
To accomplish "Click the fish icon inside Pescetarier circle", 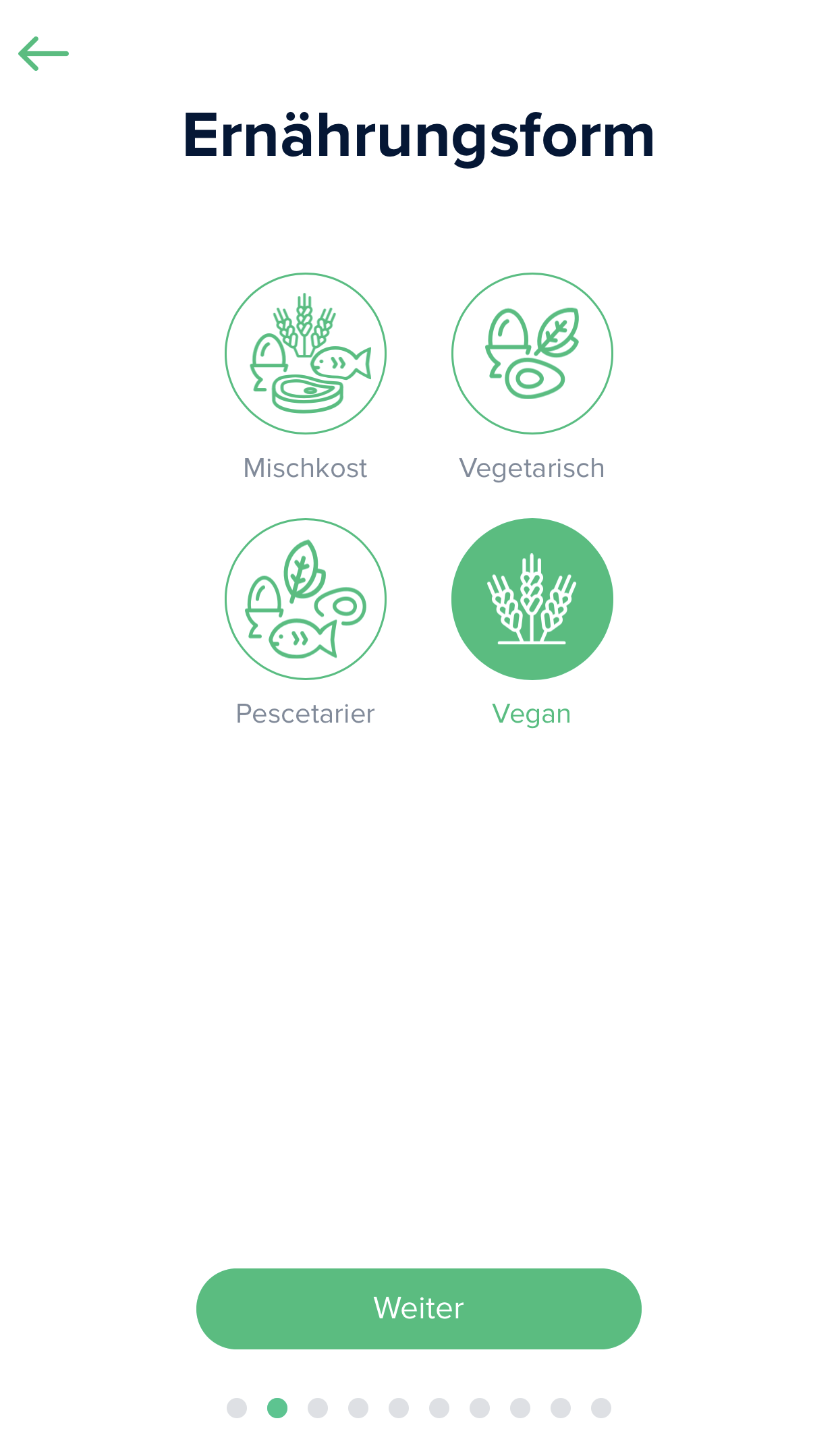I will click(x=303, y=637).
